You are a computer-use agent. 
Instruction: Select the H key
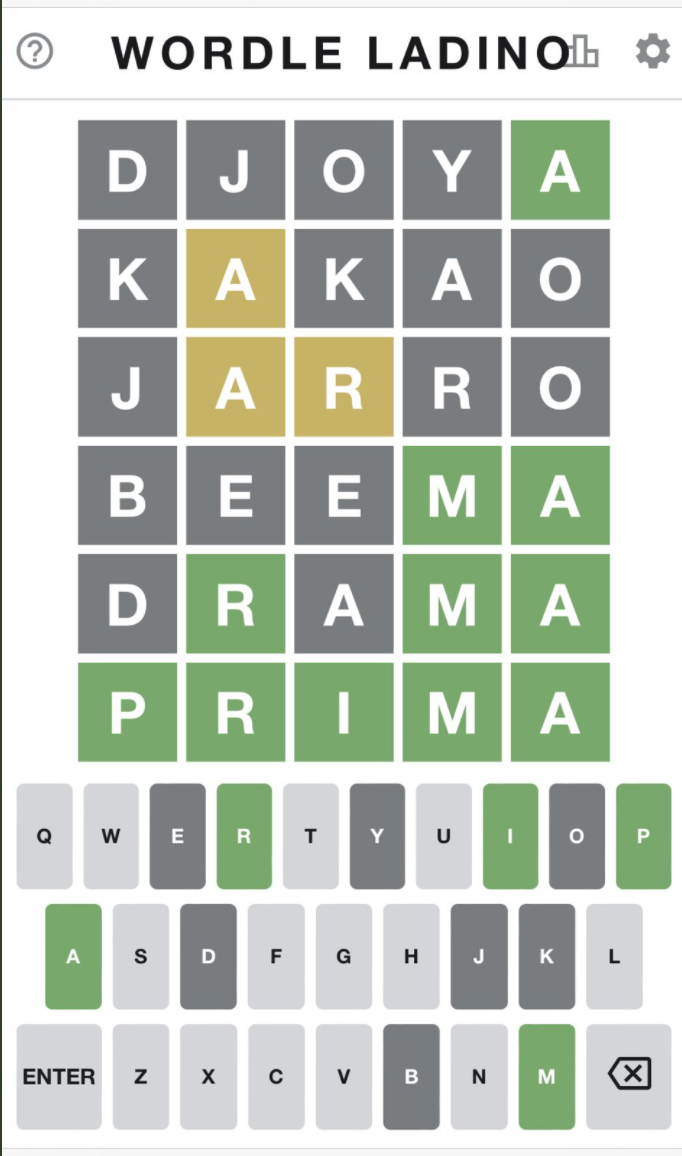point(411,956)
